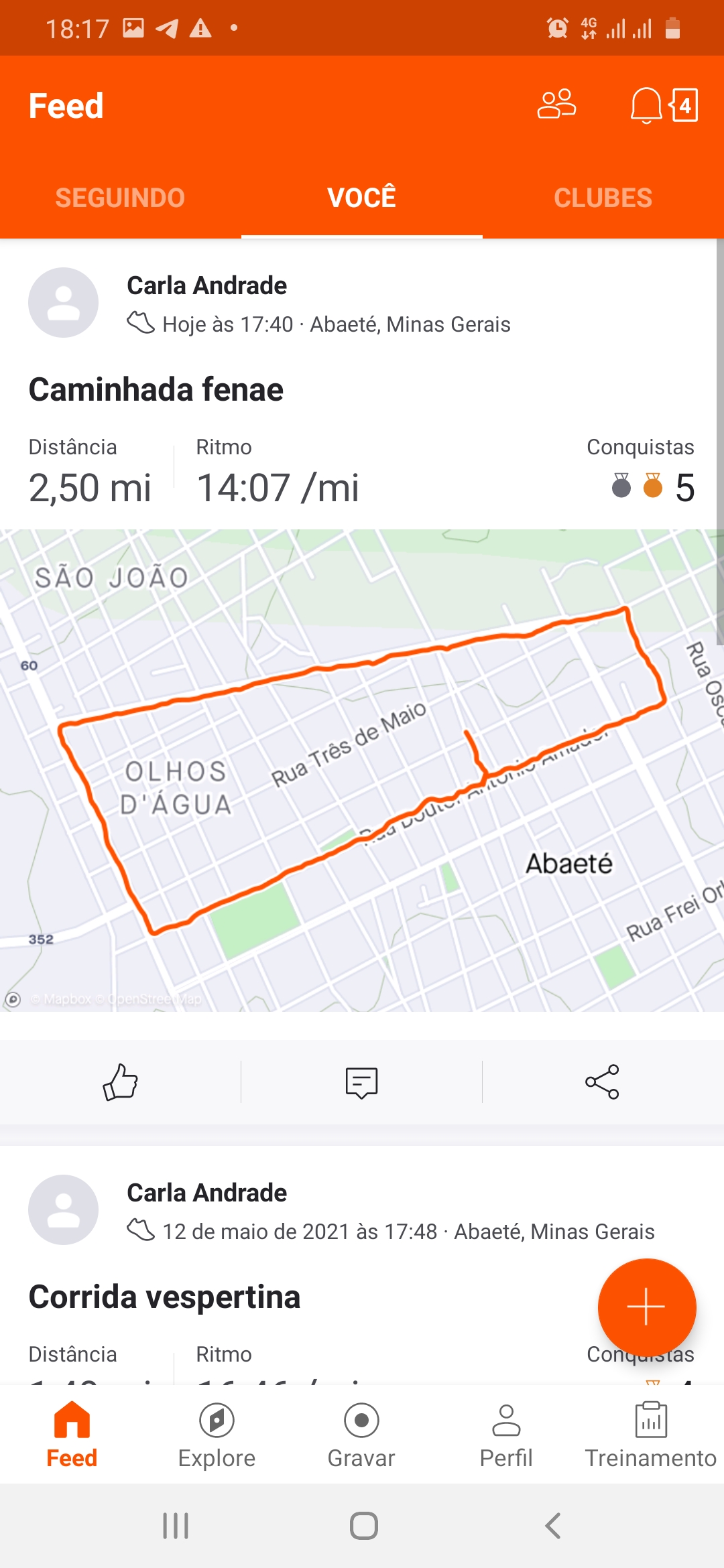The width and height of the screenshot is (724, 1568).
Task: Open the find friends icon
Action: (x=556, y=105)
